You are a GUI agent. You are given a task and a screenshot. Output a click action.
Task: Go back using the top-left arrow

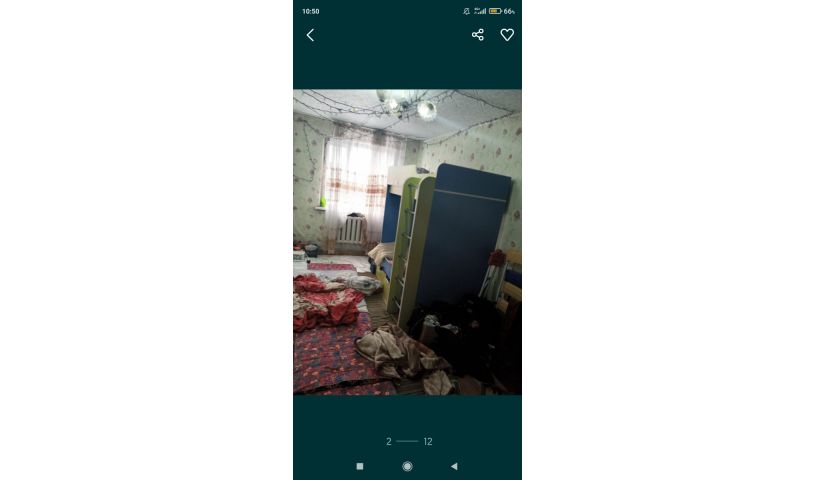310,35
